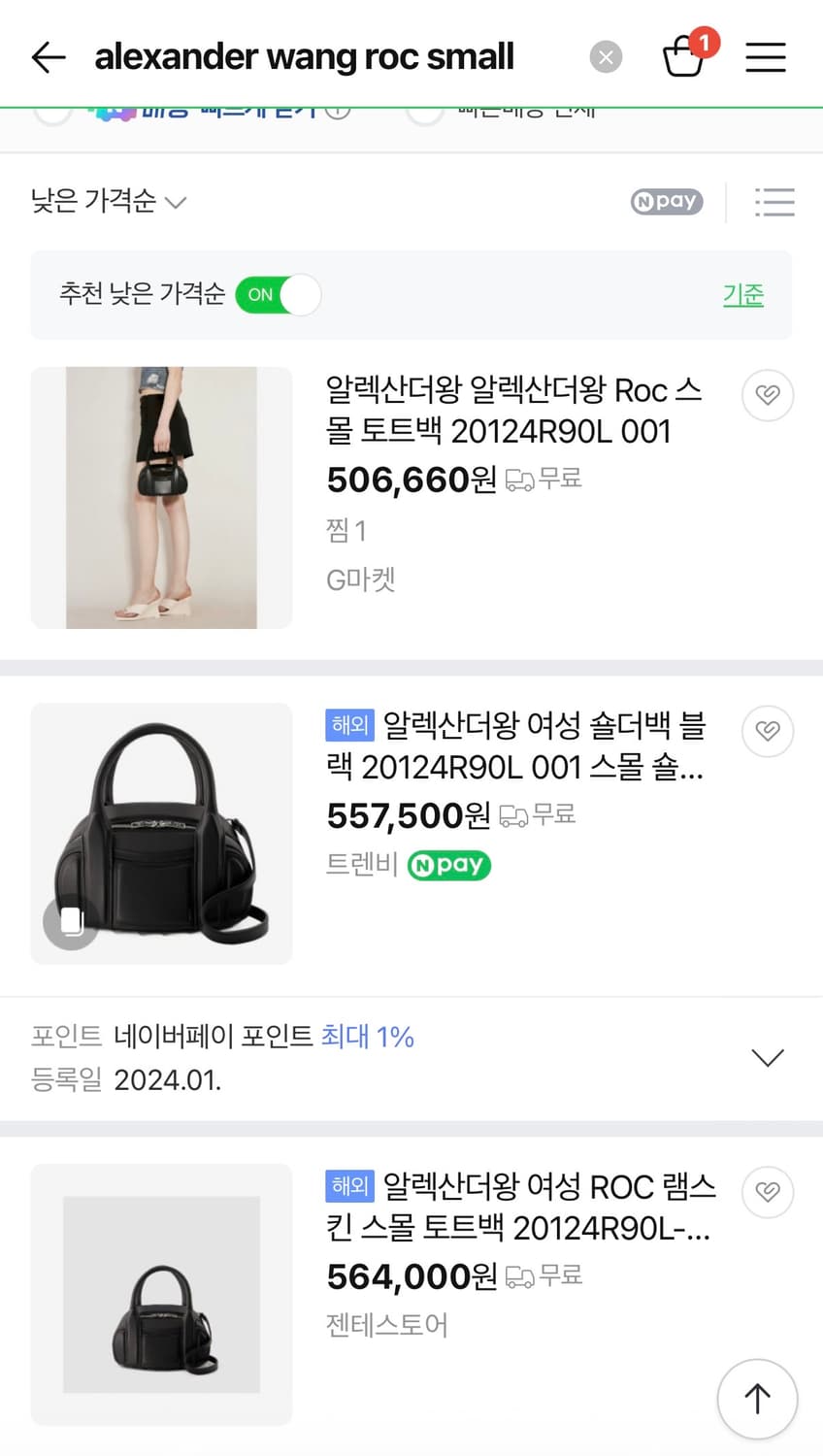
Task: Expand the Naver Pay points detail section
Action: click(x=768, y=1057)
